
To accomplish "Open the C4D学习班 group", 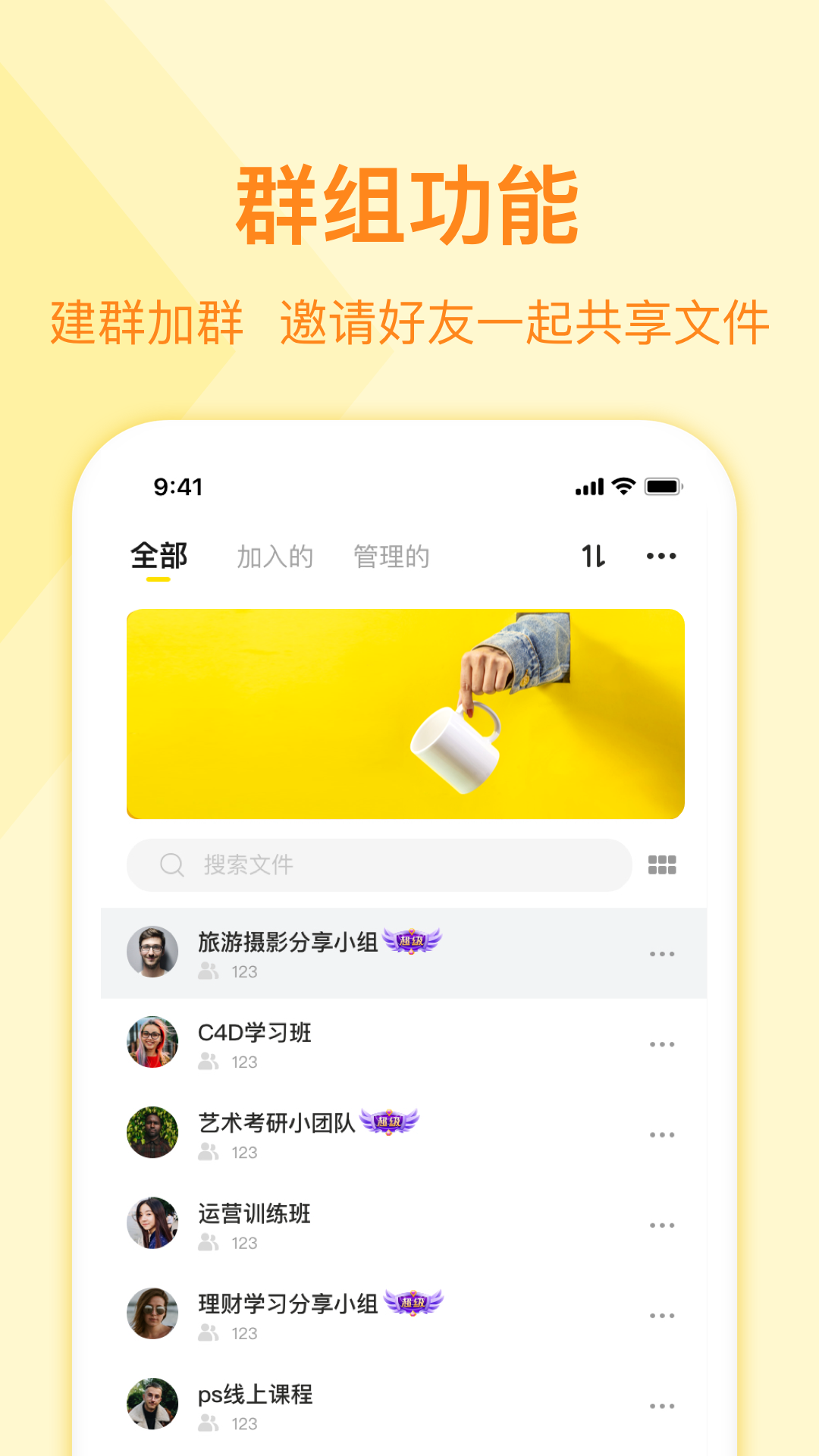I will pos(254,1031).
